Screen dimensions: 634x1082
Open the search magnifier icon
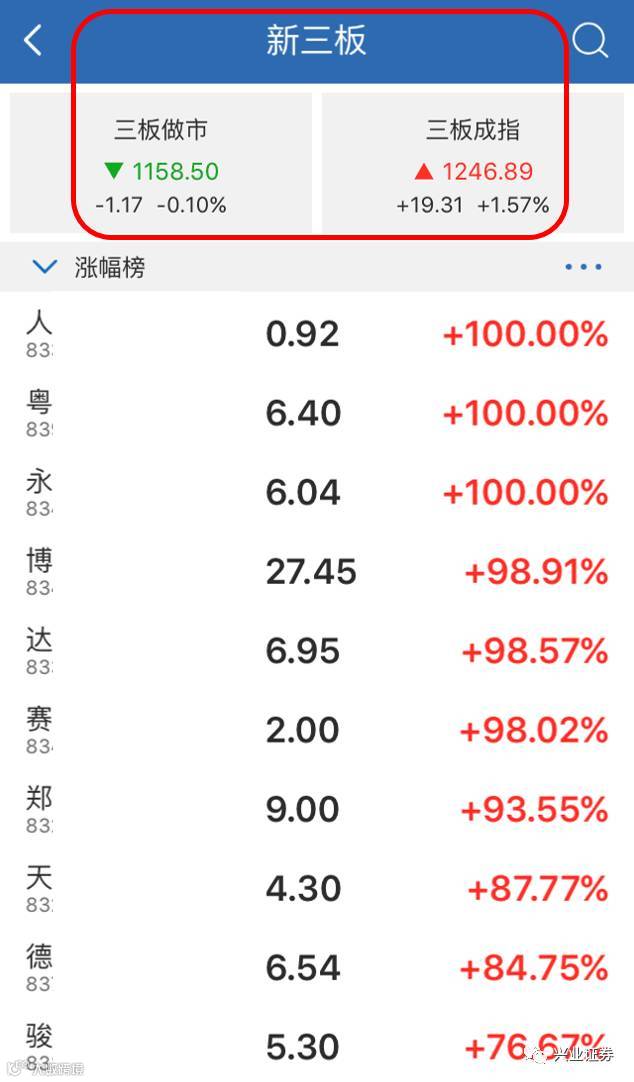[x=590, y=41]
